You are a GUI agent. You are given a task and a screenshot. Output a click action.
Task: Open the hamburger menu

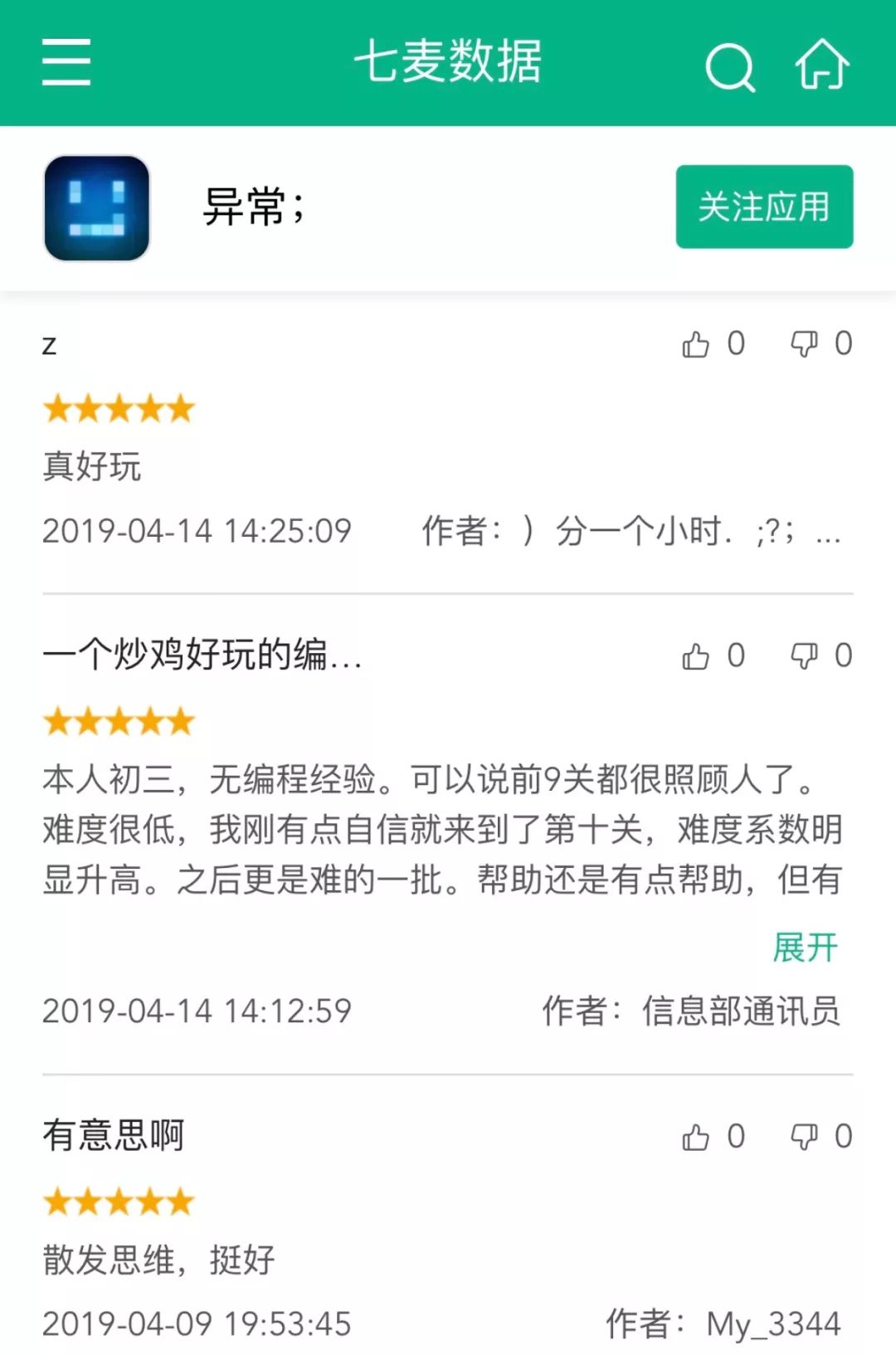click(66, 62)
